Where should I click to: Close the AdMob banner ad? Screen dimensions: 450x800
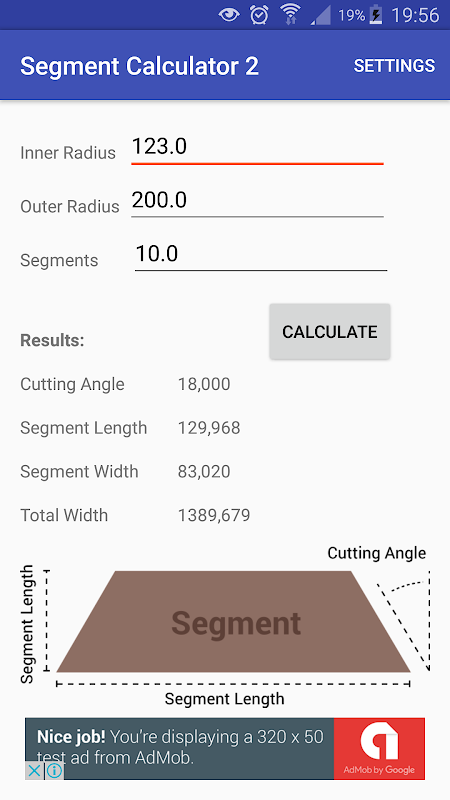(34, 770)
